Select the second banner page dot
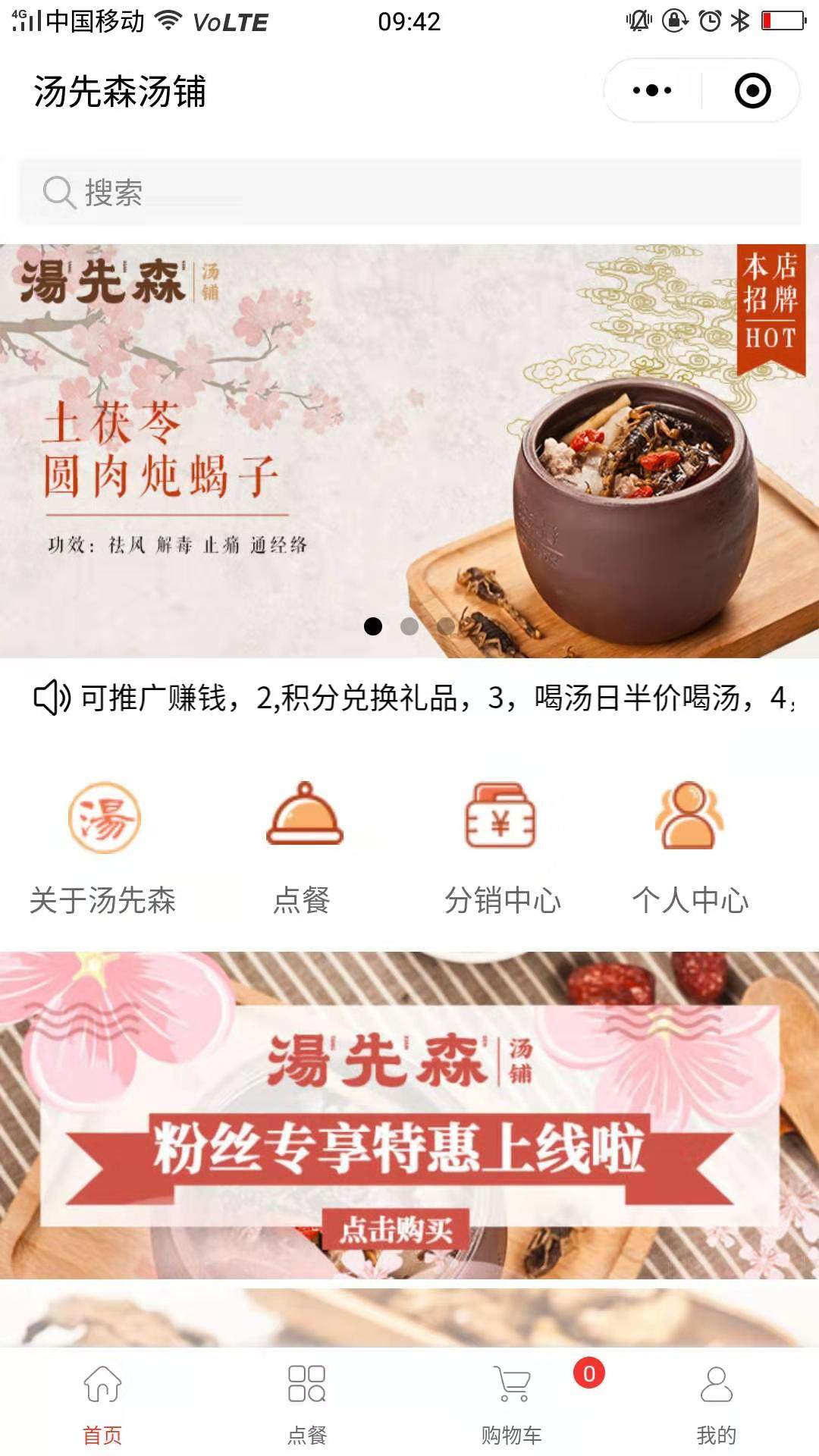This screenshot has height=1456, width=819. click(409, 626)
